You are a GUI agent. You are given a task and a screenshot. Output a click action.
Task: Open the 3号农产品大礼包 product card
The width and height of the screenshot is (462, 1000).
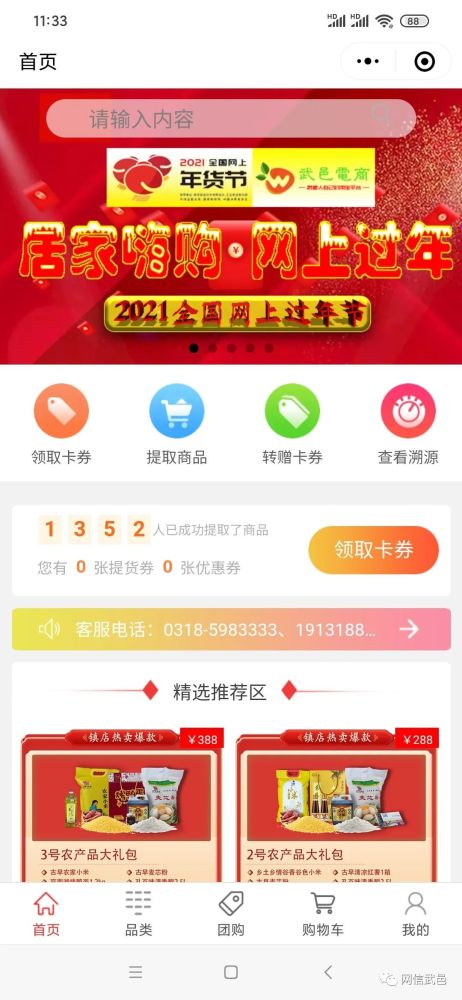tap(121, 805)
